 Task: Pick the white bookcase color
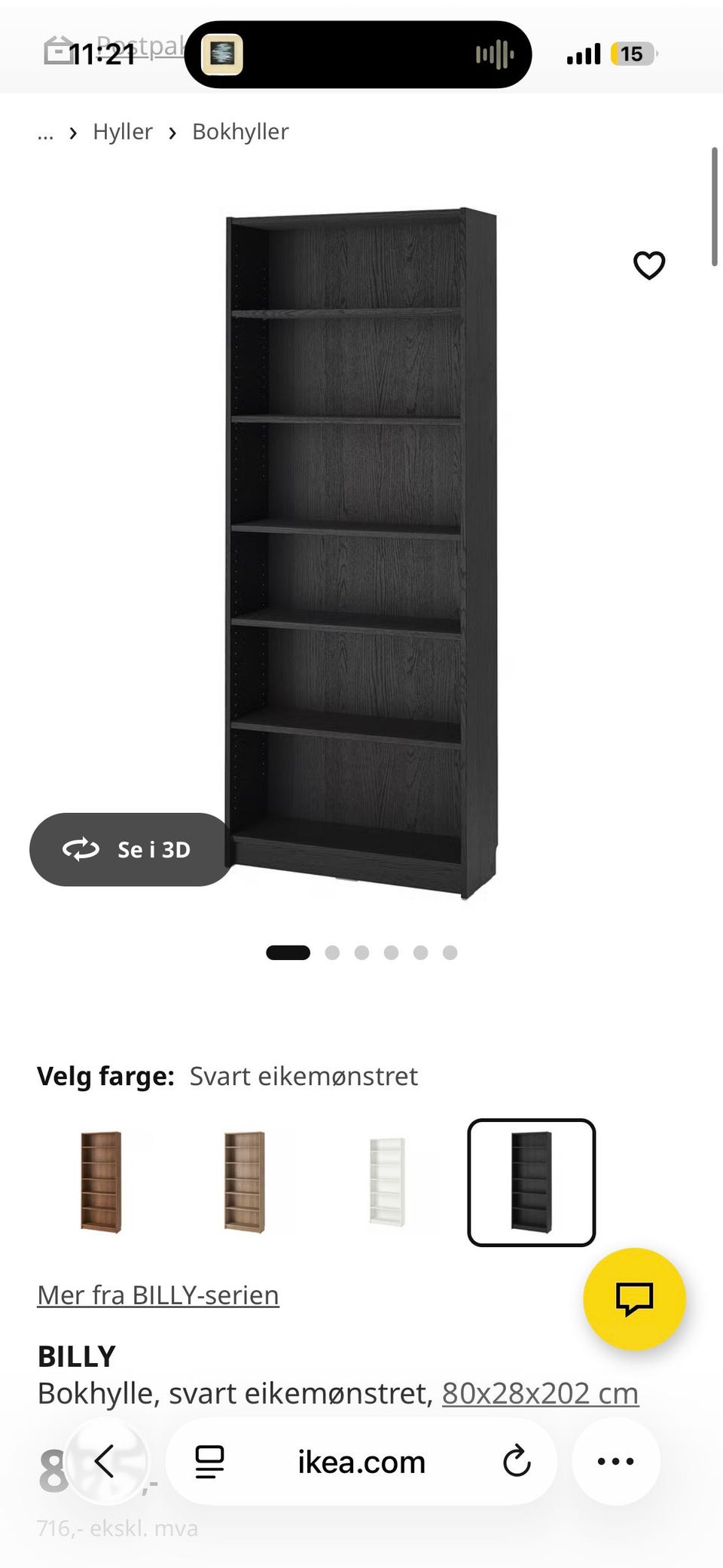(x=387, y=1181)
